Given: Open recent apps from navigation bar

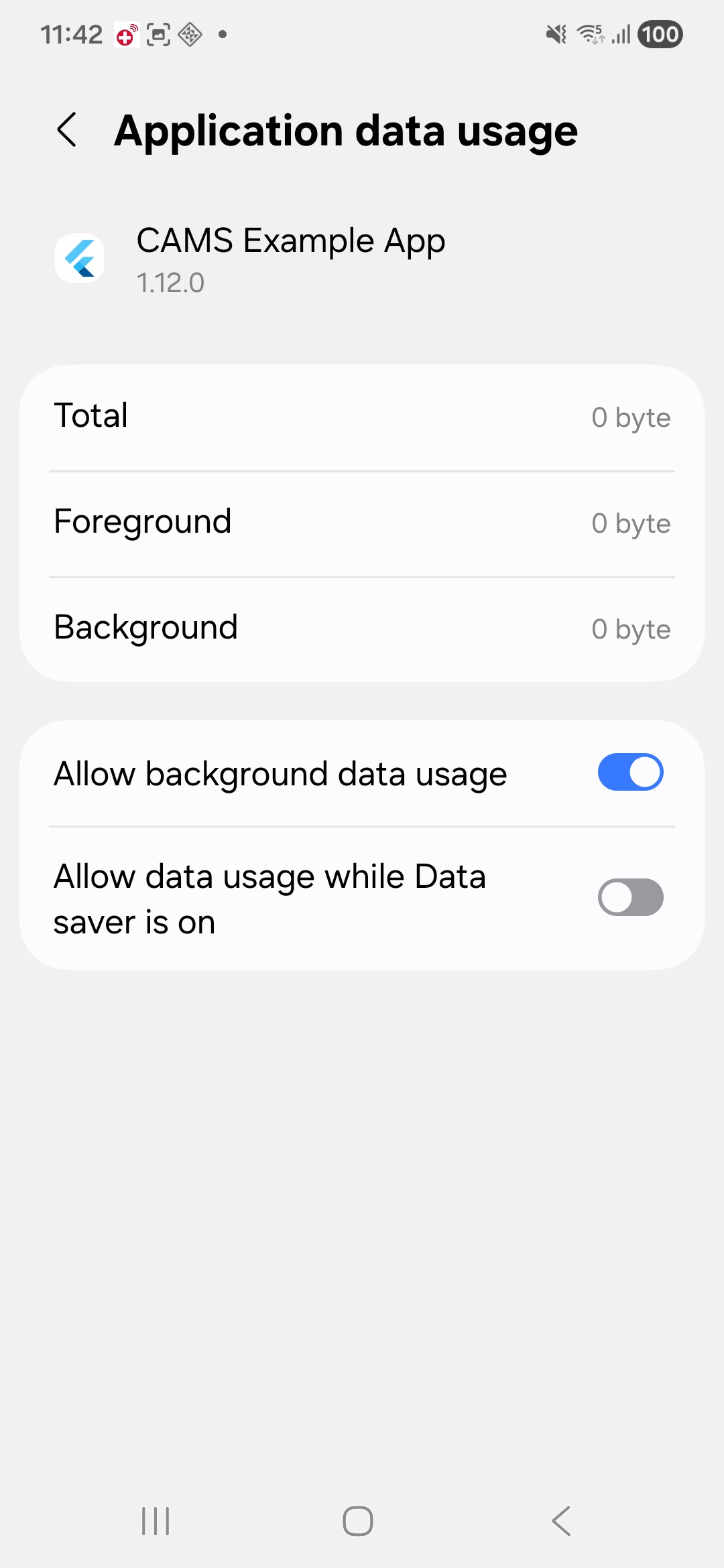Looking at the screenshot, I should click(156, 1521).
